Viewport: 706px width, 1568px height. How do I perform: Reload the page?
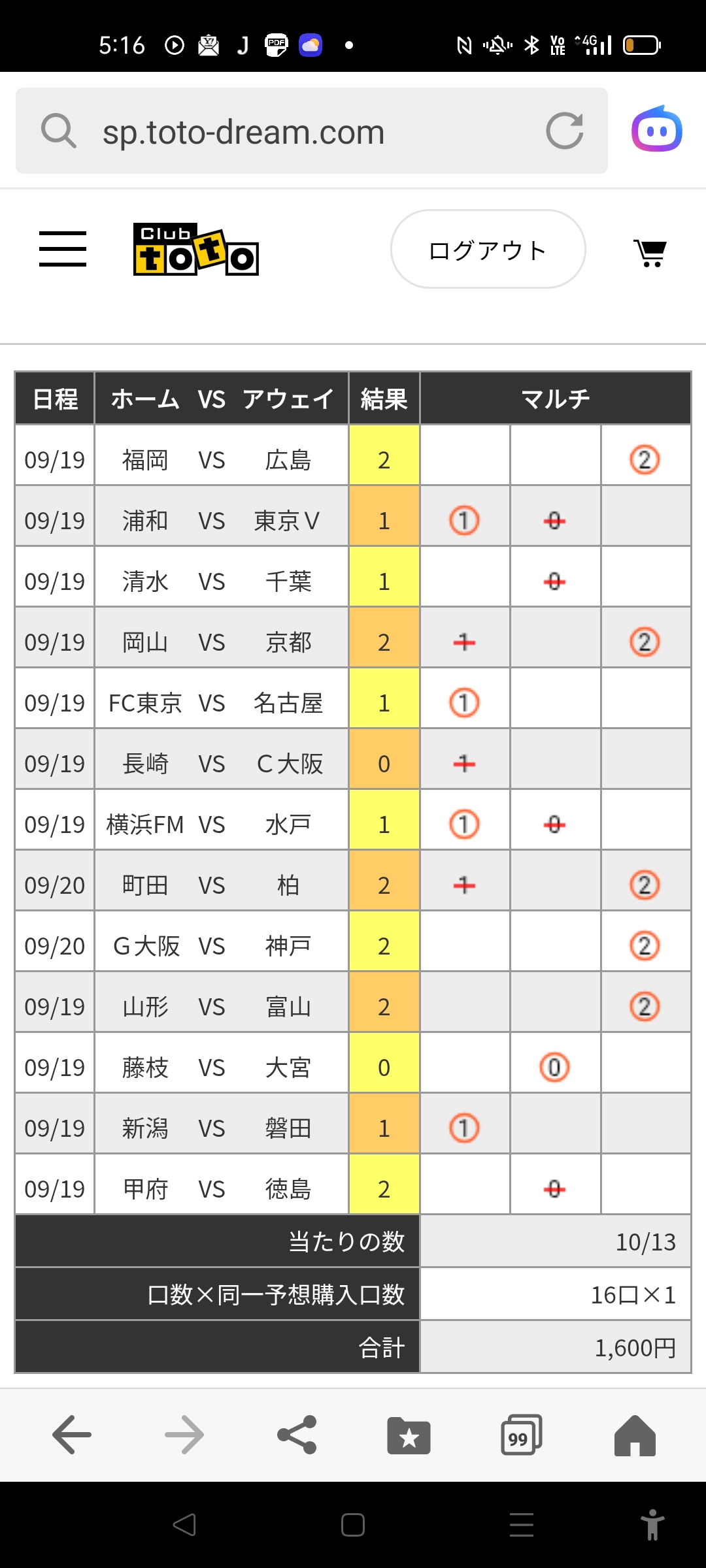coord(564,131)
